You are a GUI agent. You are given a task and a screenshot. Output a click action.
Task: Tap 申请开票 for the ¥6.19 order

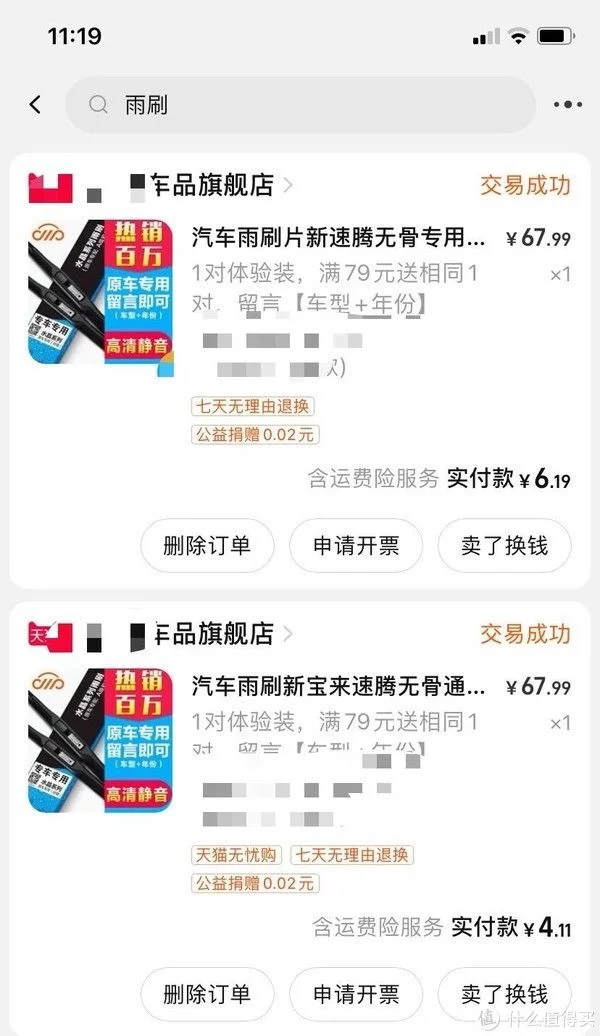[356, 545]
